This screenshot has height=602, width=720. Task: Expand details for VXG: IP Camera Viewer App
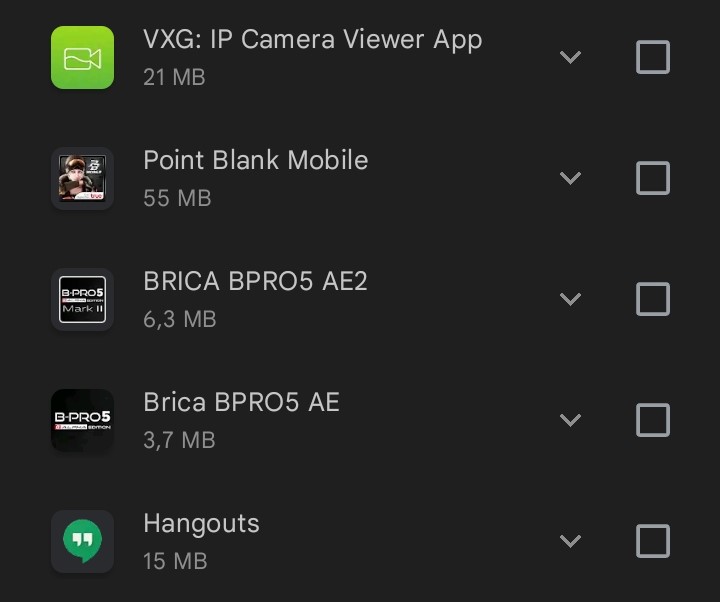click(x=570, y=58)
